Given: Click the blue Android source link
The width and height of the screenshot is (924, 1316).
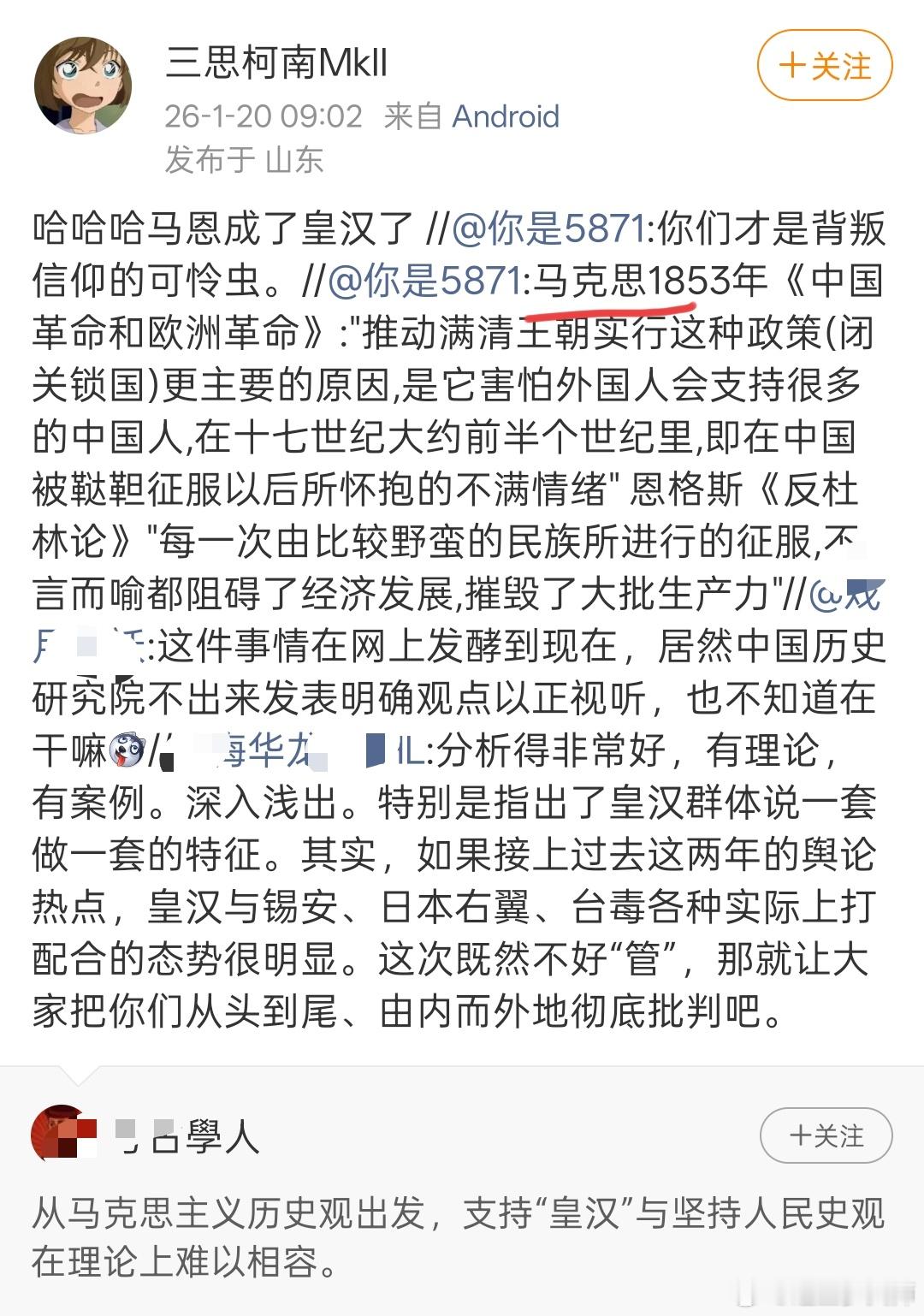Looking at the screenshot, I should pyautogui.click(x=506, y=116).
